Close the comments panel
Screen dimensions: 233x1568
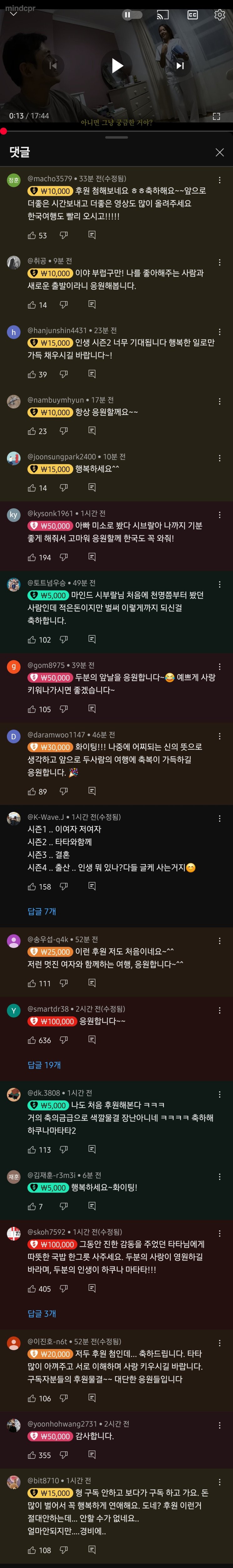click(x=220, y=152)
